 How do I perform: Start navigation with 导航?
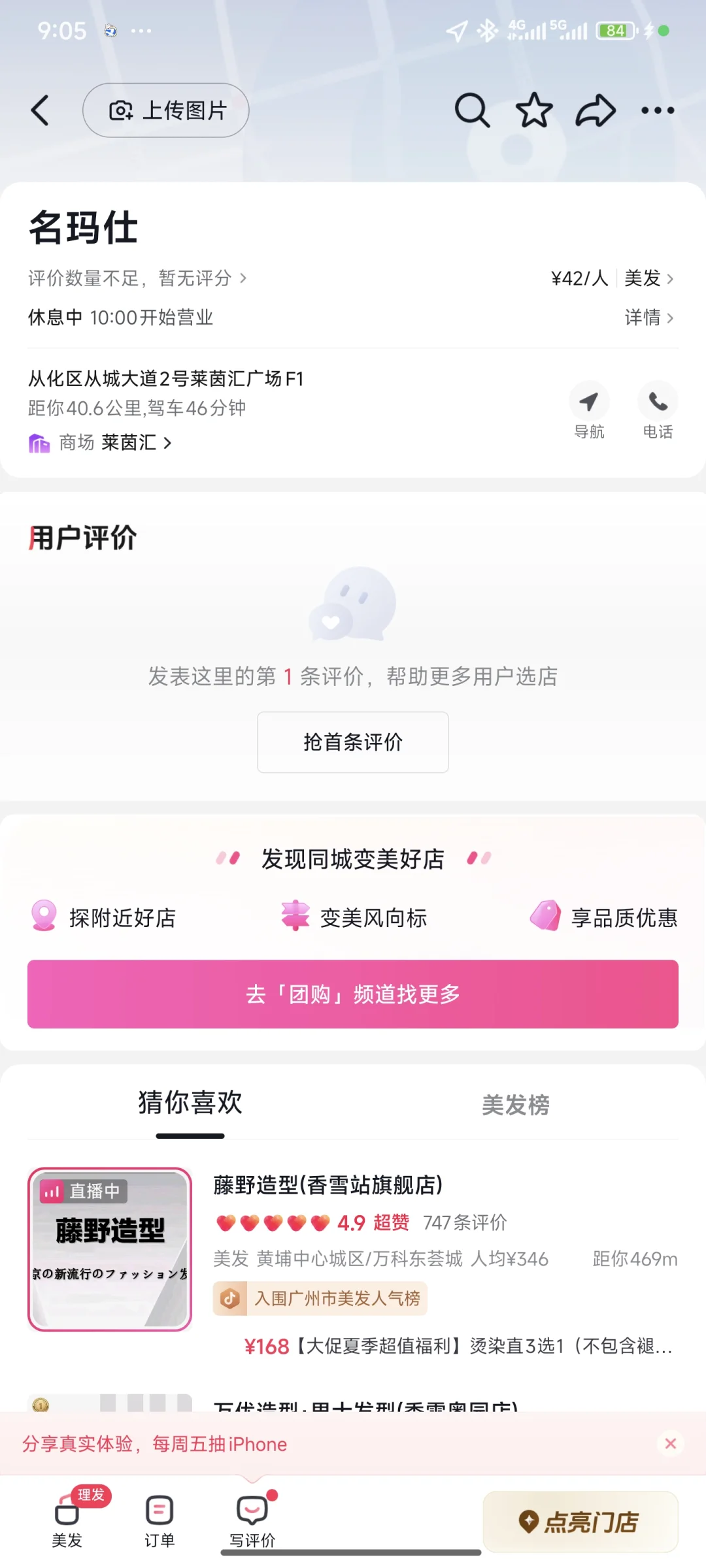click(x=589, y=411)
